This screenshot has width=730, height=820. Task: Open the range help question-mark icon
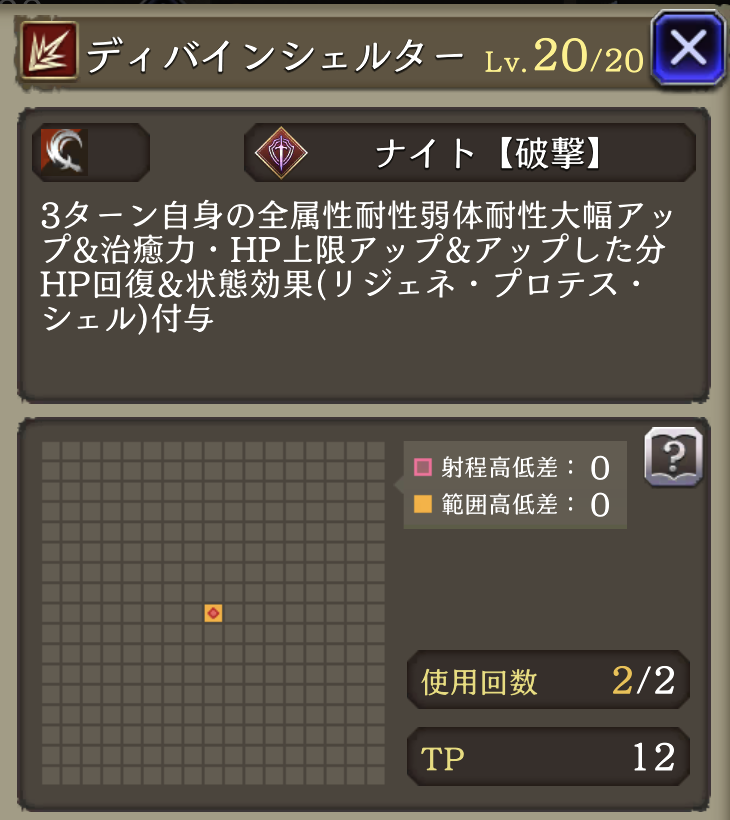[673, 457]
